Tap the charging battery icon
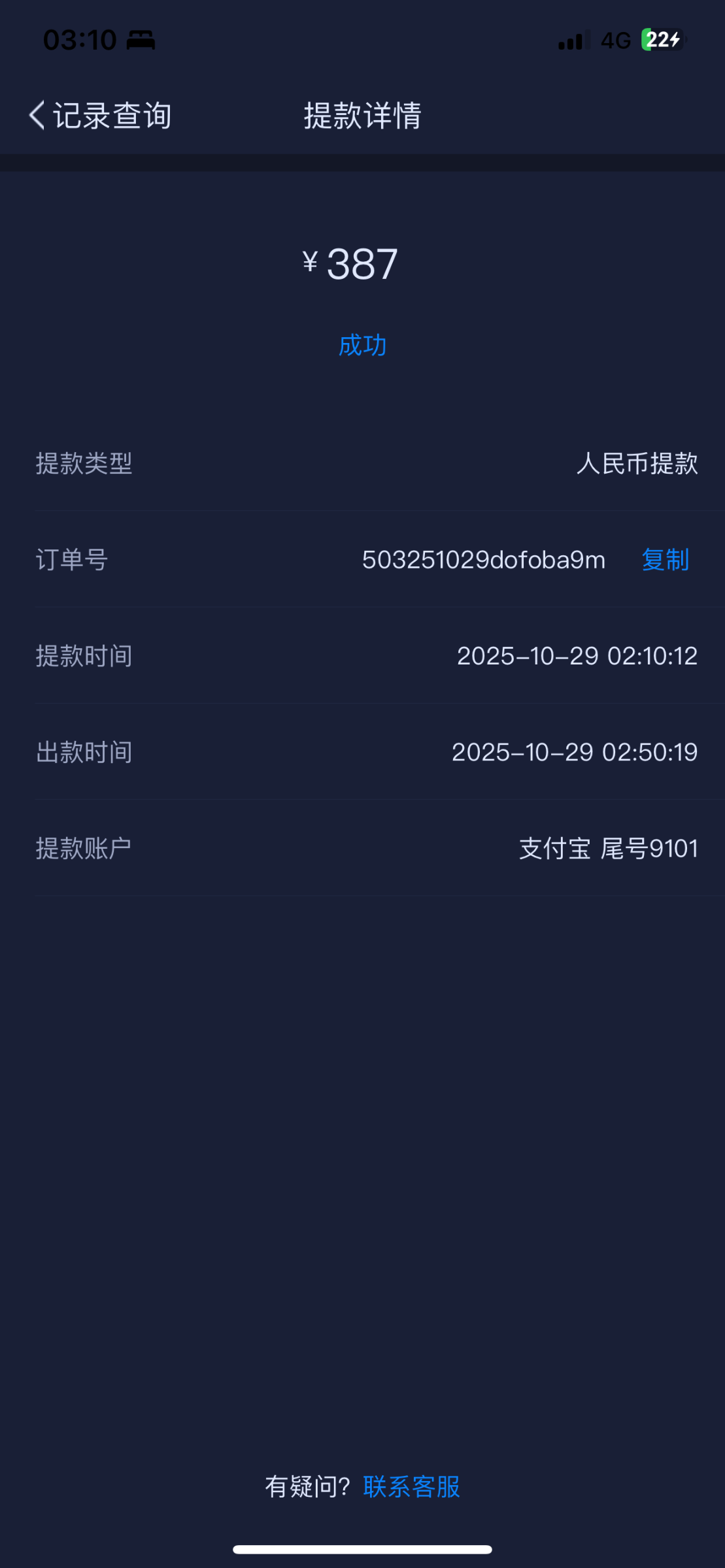 (x=662, y=41)
